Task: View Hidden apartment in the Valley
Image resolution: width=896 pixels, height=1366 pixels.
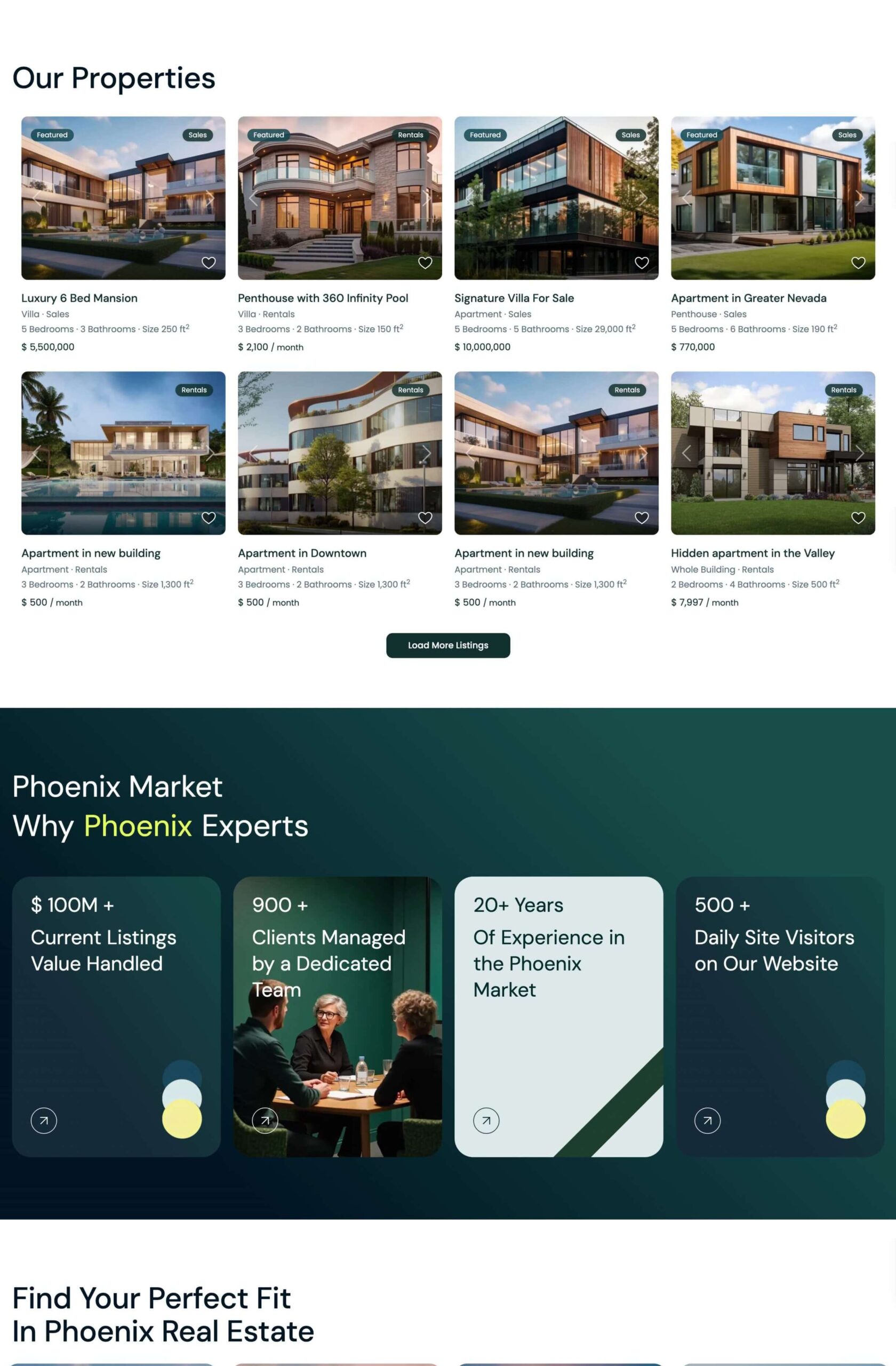Action: 753,553
